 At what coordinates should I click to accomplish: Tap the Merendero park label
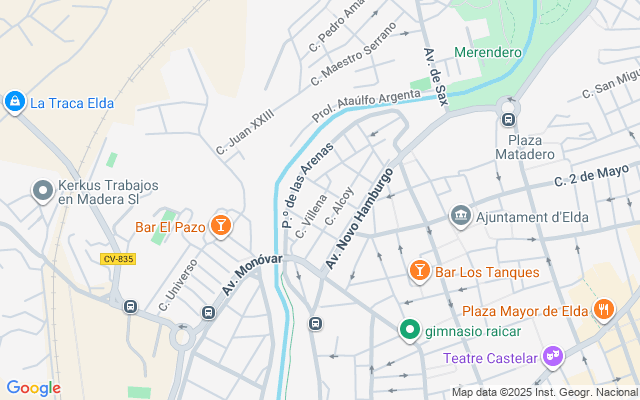click(x=488, y=52)
